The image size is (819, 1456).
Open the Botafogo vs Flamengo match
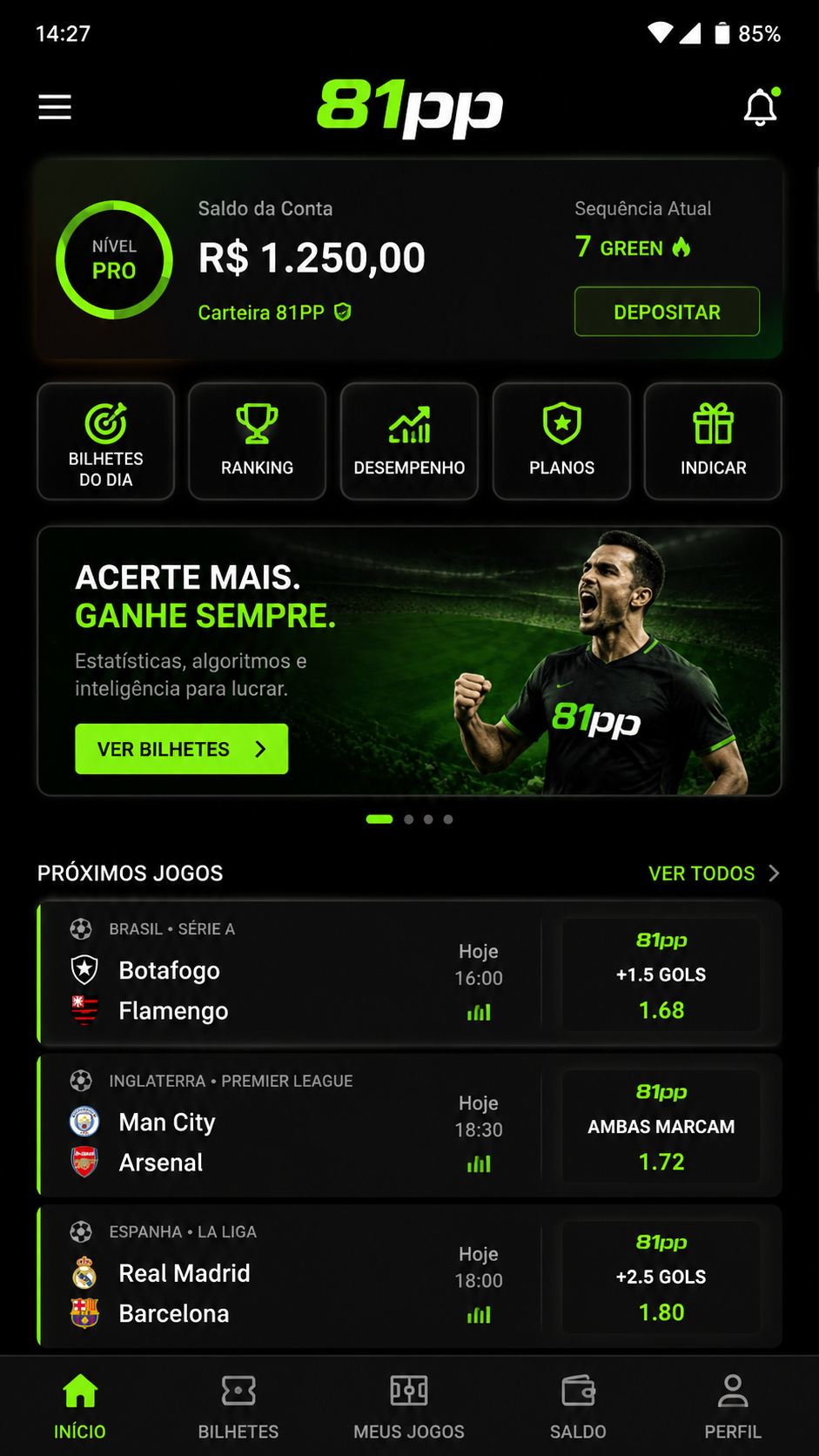pos(287,974)
